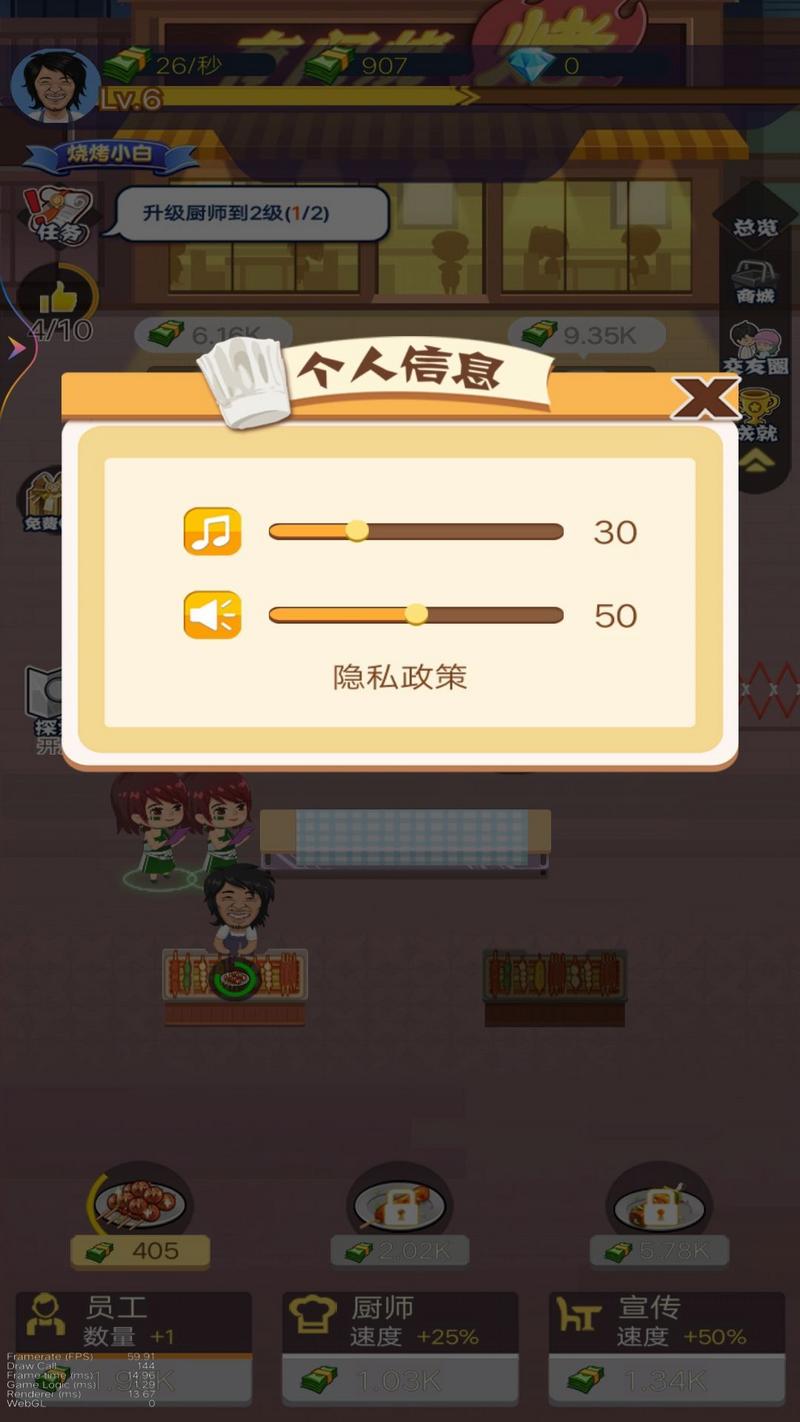The width and height of the screenshot is (800, 1422).
Task: Tap the sound effects volume slider
Action: tap(415, 614)
